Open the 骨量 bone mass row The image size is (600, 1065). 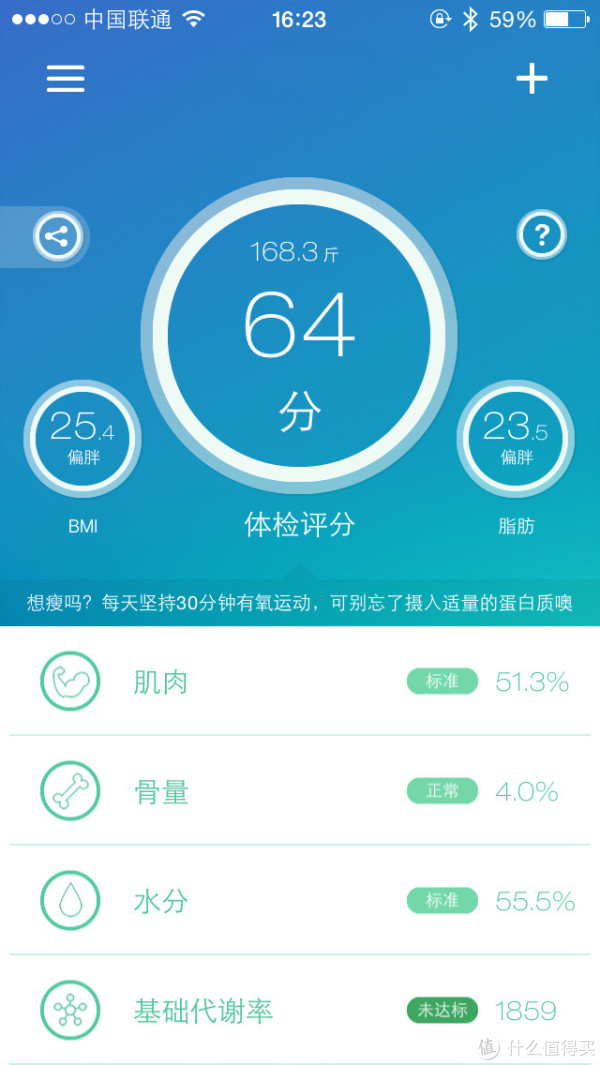pos(300,792)
